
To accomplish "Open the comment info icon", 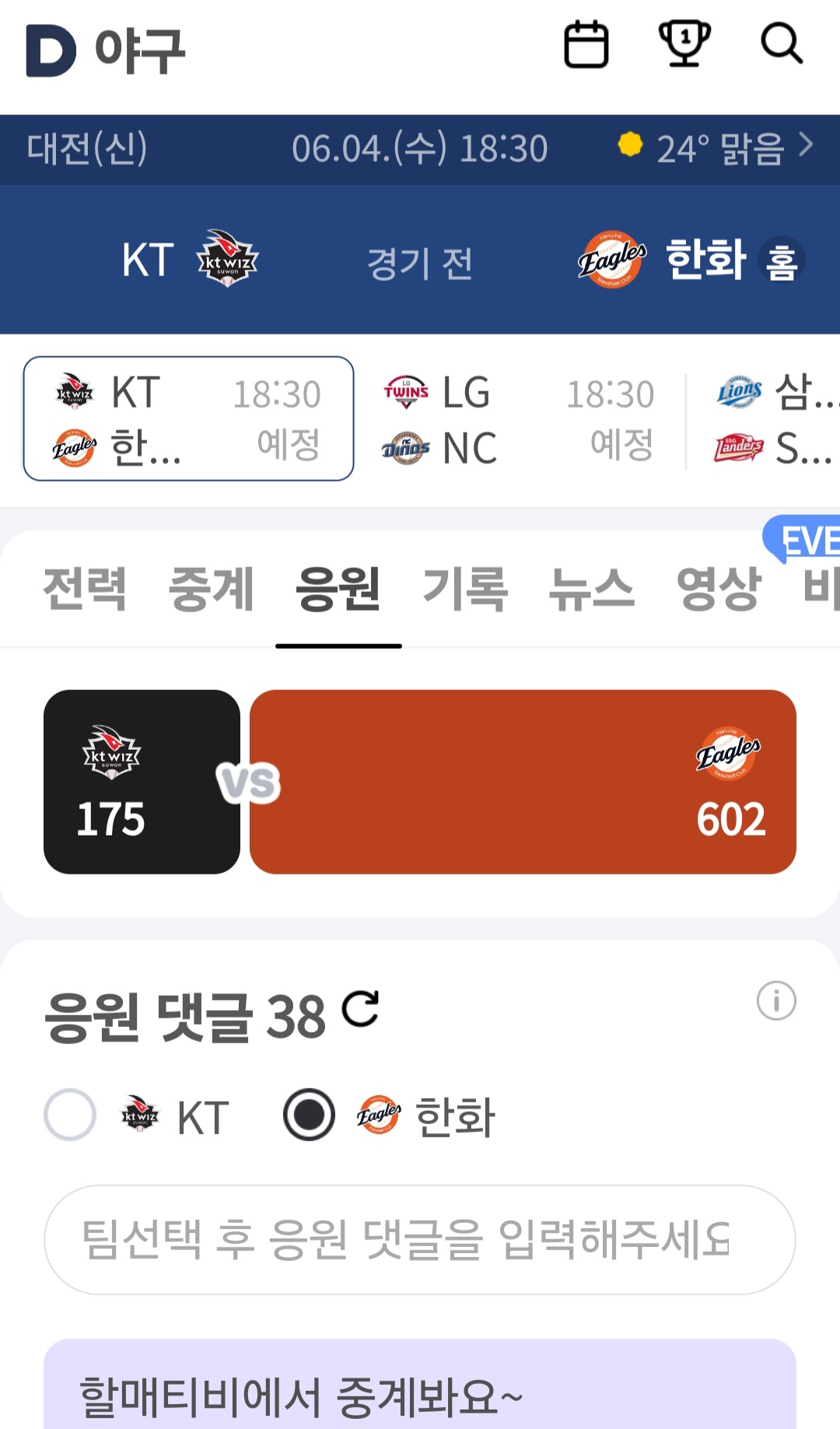I will click(776, 1001).
